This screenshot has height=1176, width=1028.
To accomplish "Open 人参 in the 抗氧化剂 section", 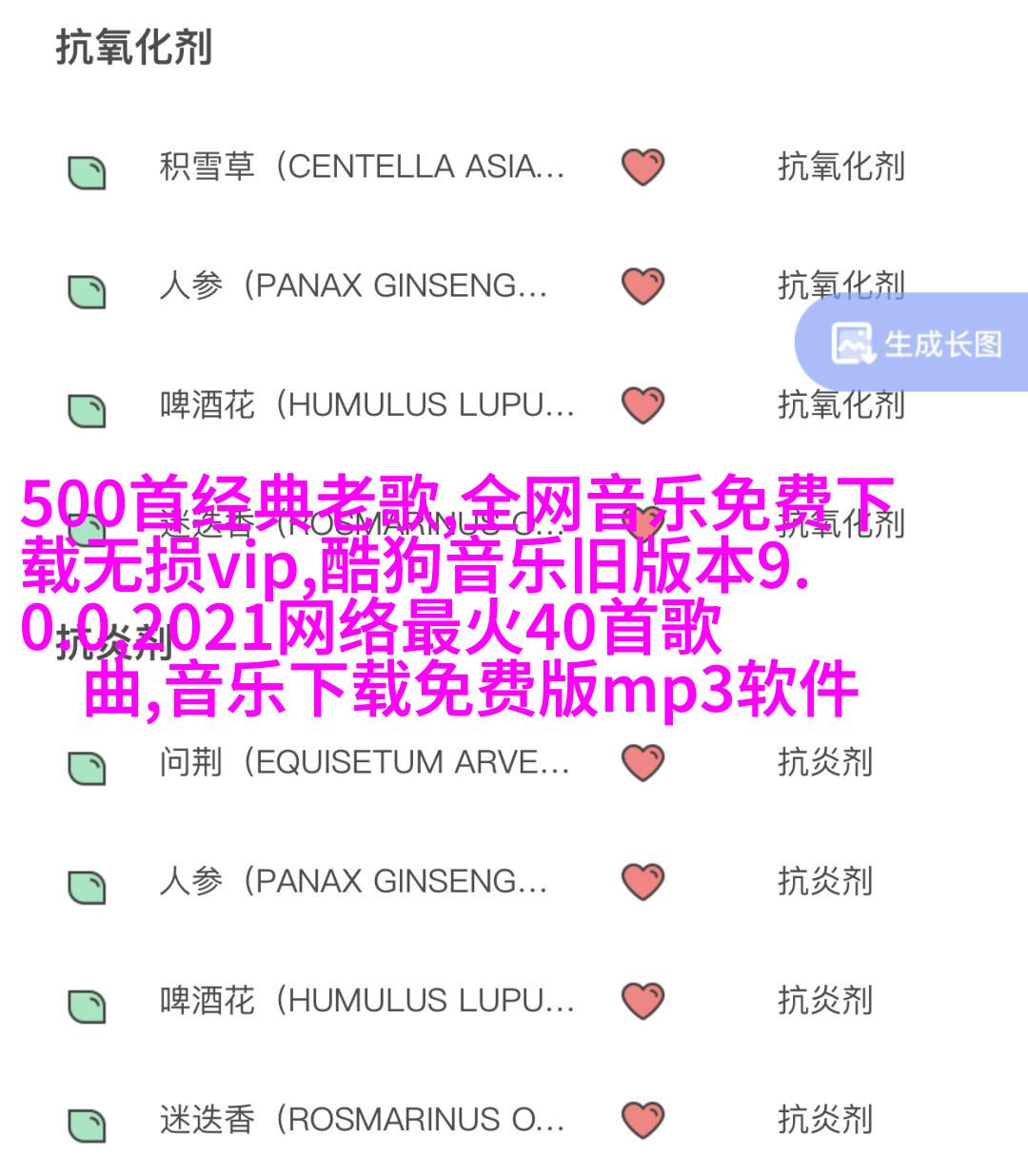I will click(352, 285).
